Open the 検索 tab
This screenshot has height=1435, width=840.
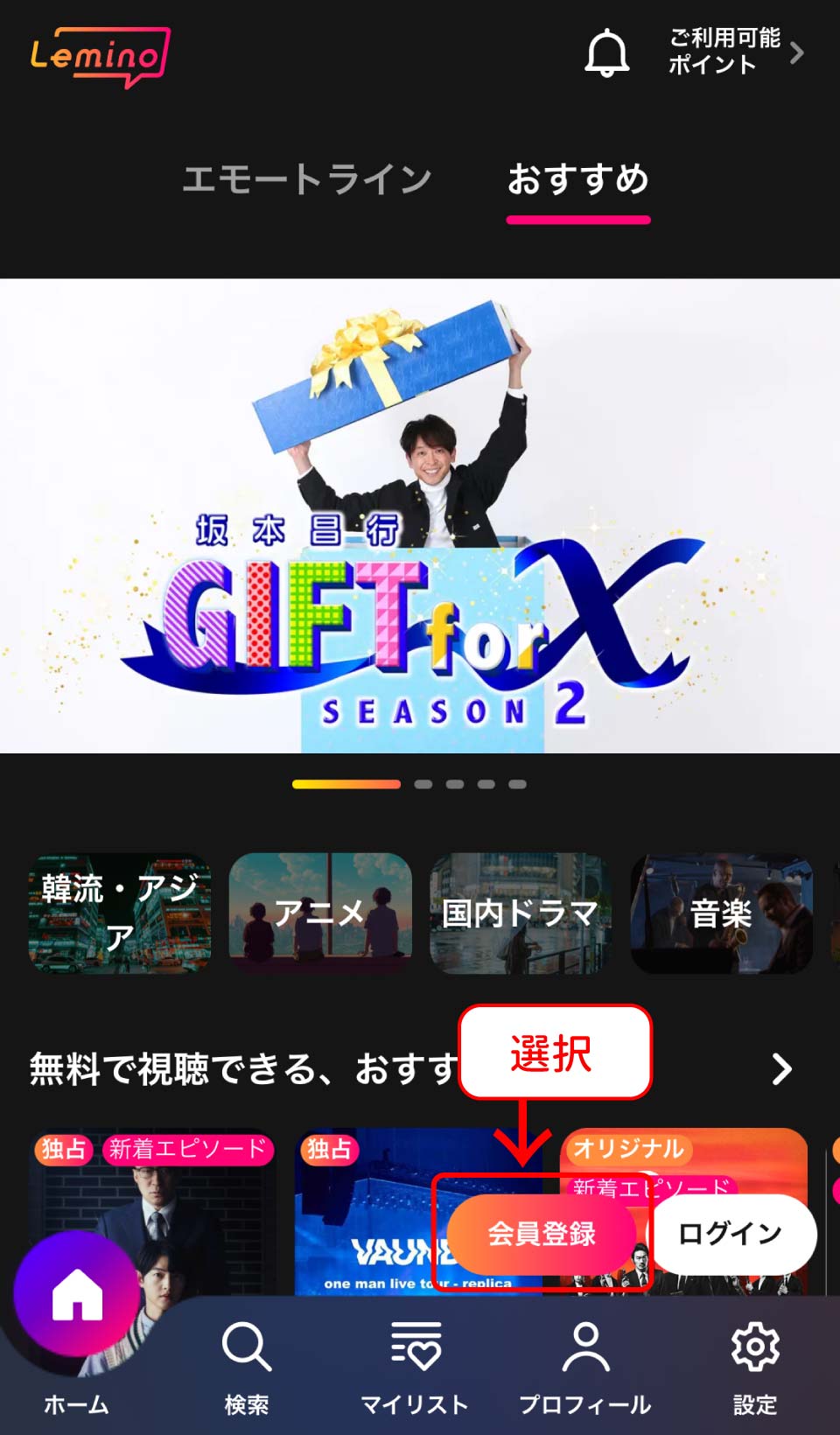(247, 1367)
